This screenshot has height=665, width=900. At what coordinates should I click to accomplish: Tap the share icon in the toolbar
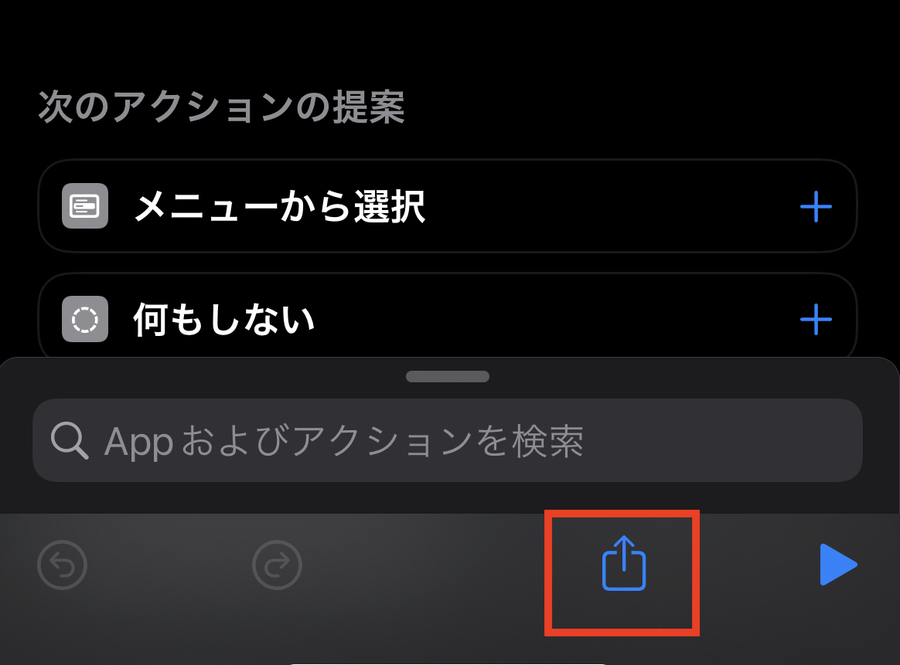(x=623, y=565)
